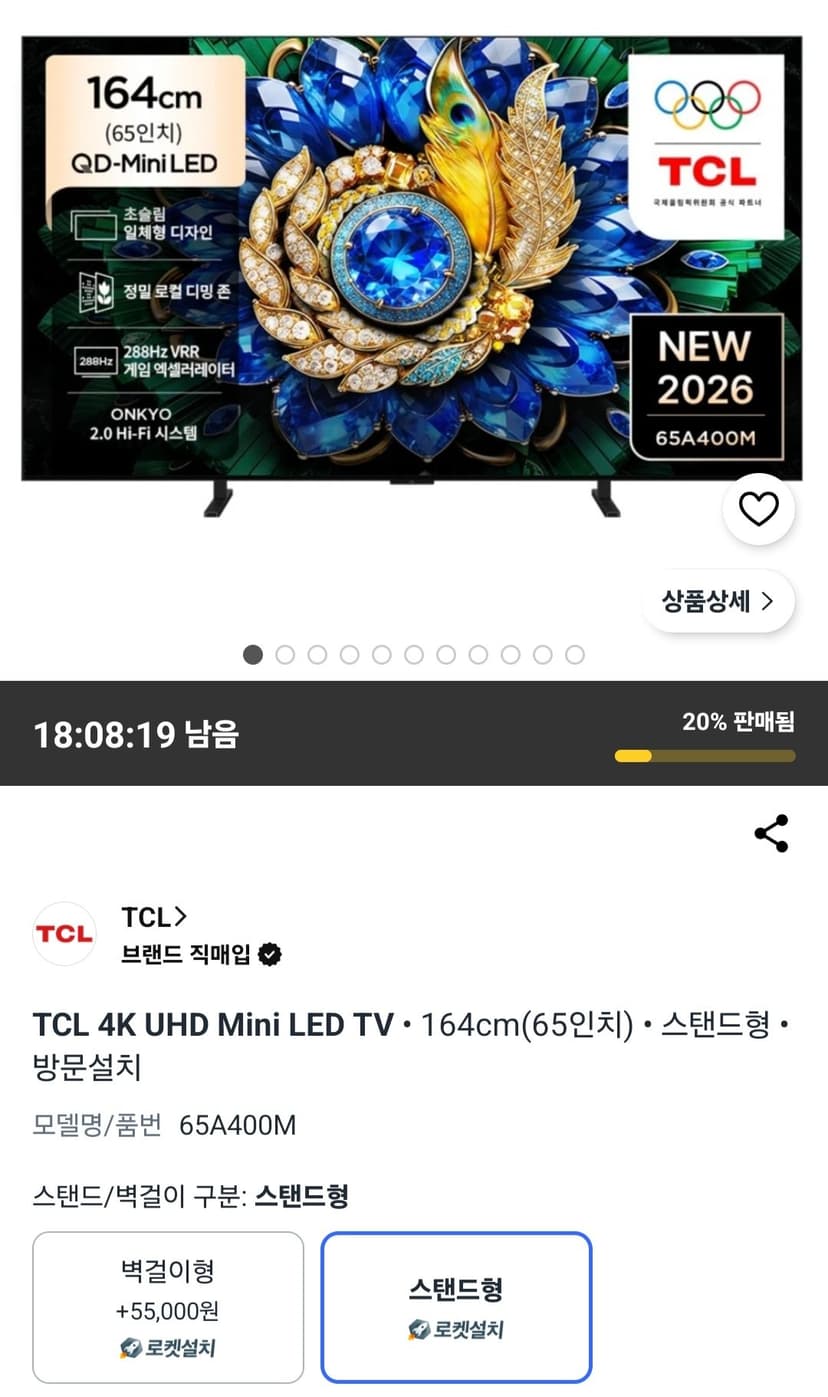Open the TCL brand store link

tap(154, 917)
